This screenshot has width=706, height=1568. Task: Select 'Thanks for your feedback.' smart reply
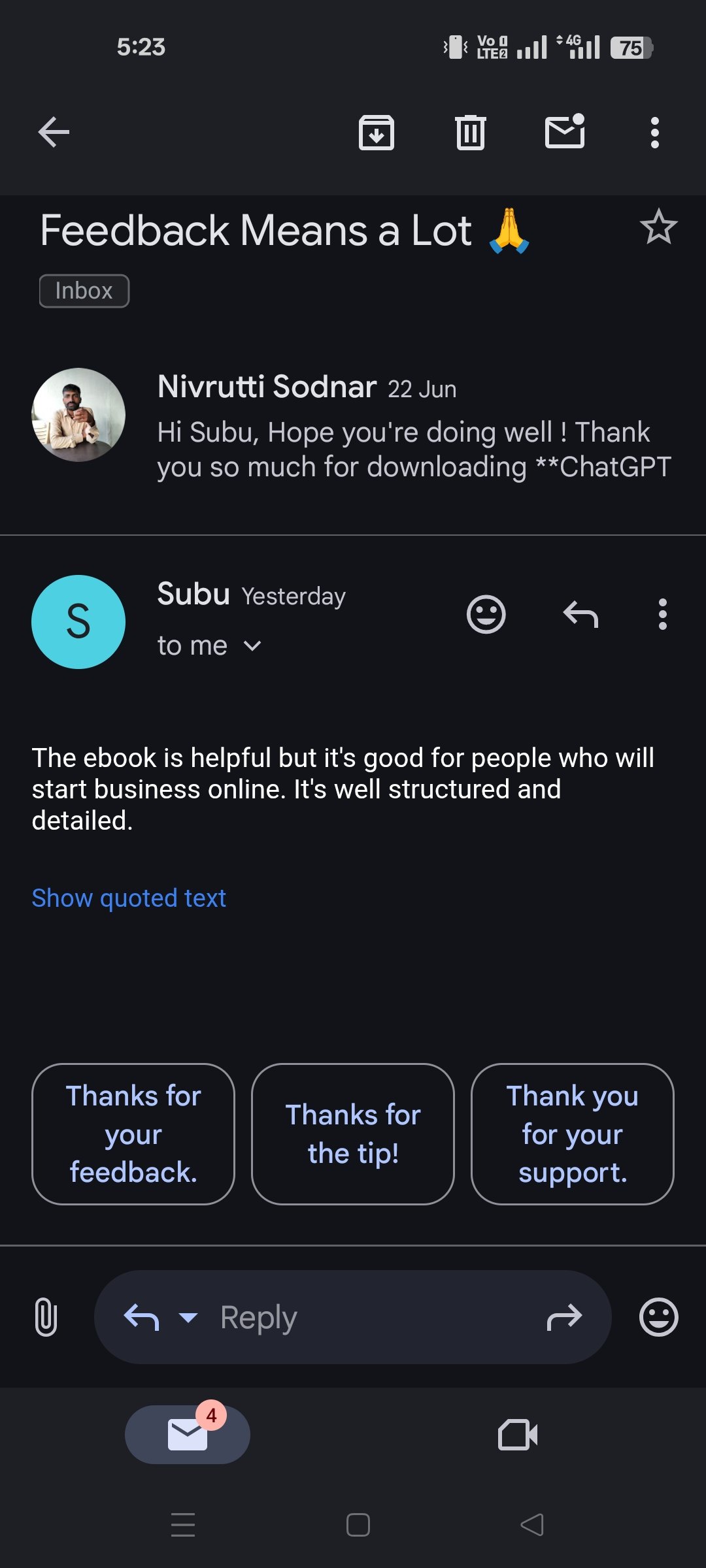[x=133, y=1134]
